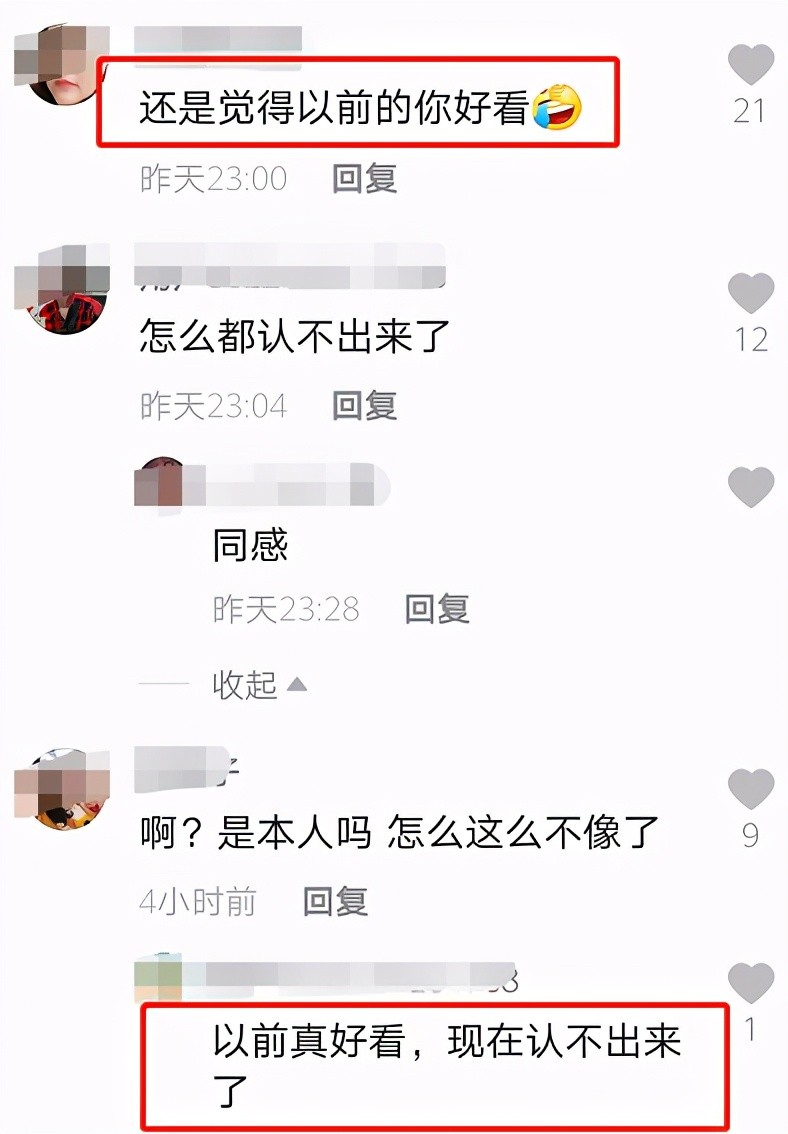Image resolution: width=788 pixels, height=1134 pixels.
Task: Open avatar of "啊？是本人吗" commenter
Action: pyautogui.click(x=62, y=790)
